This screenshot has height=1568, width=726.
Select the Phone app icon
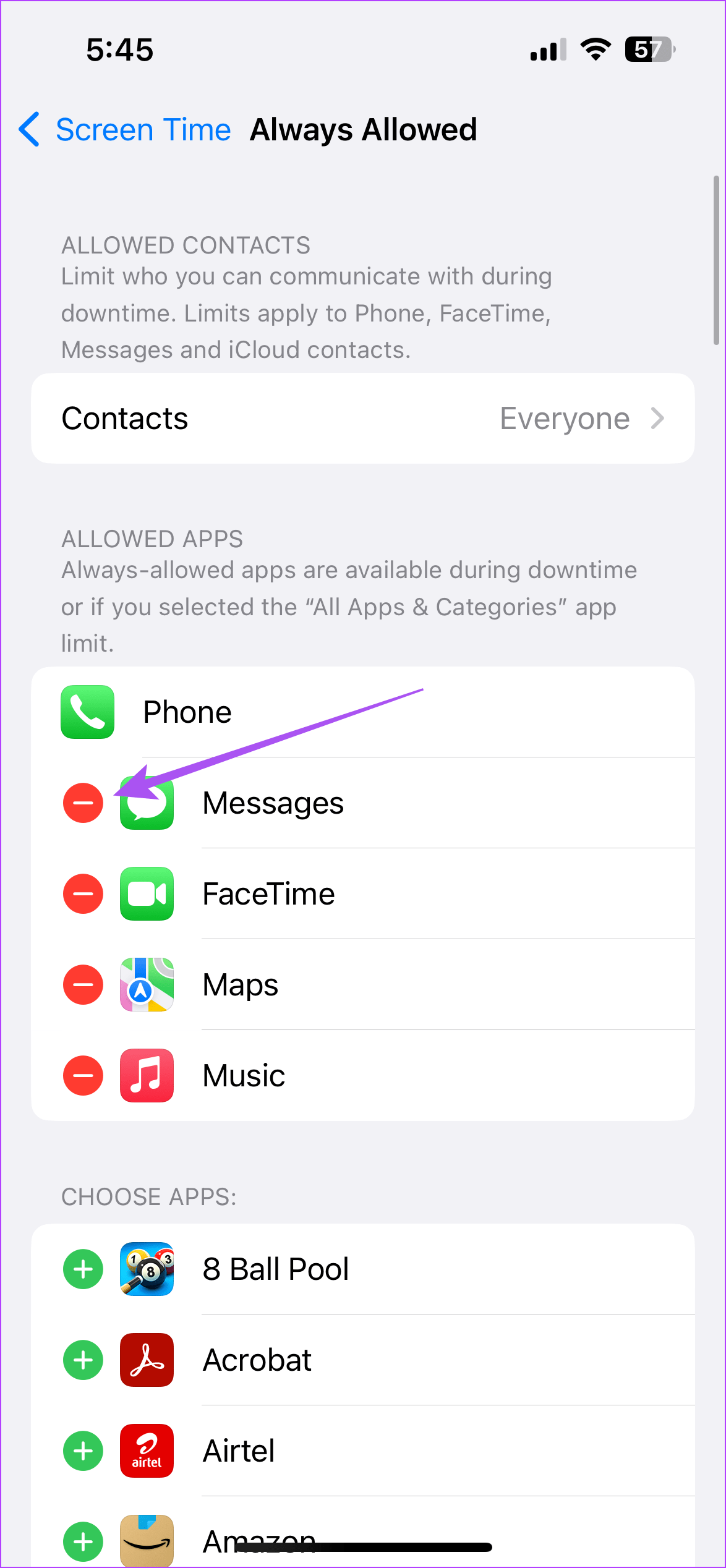(87, 712)
